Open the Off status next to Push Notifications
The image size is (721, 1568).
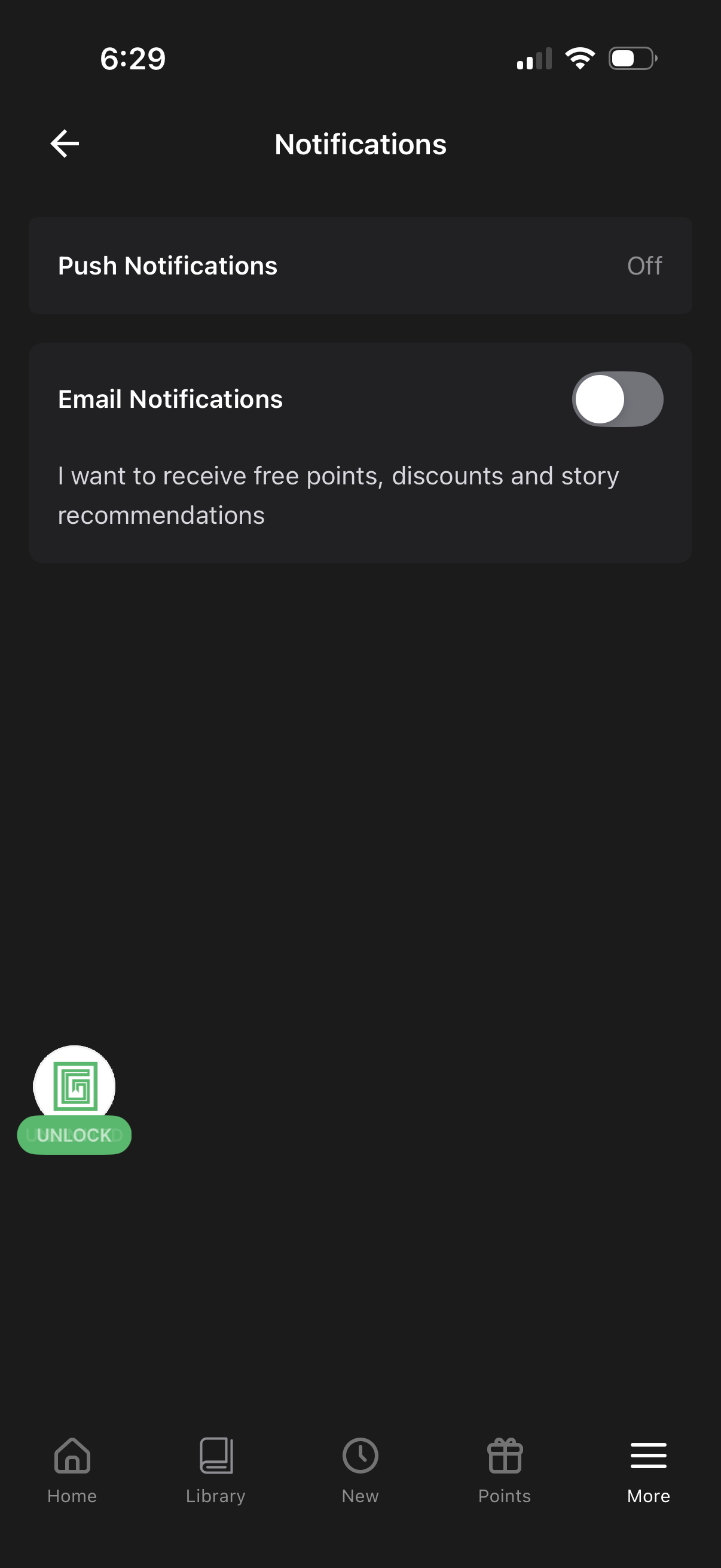pyautogui.click(x=644, y=266)
